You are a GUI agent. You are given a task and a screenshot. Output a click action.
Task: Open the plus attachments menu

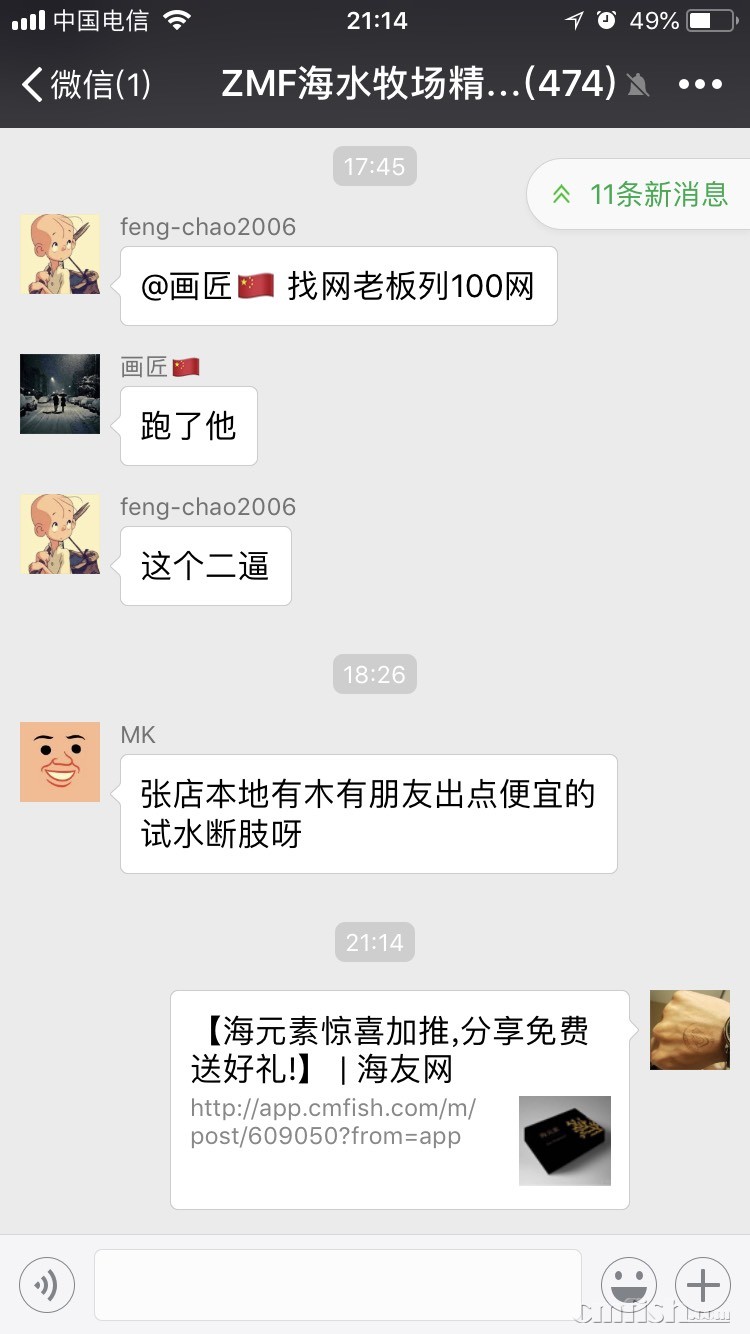pyautogui.click(x=703, y=1285)
